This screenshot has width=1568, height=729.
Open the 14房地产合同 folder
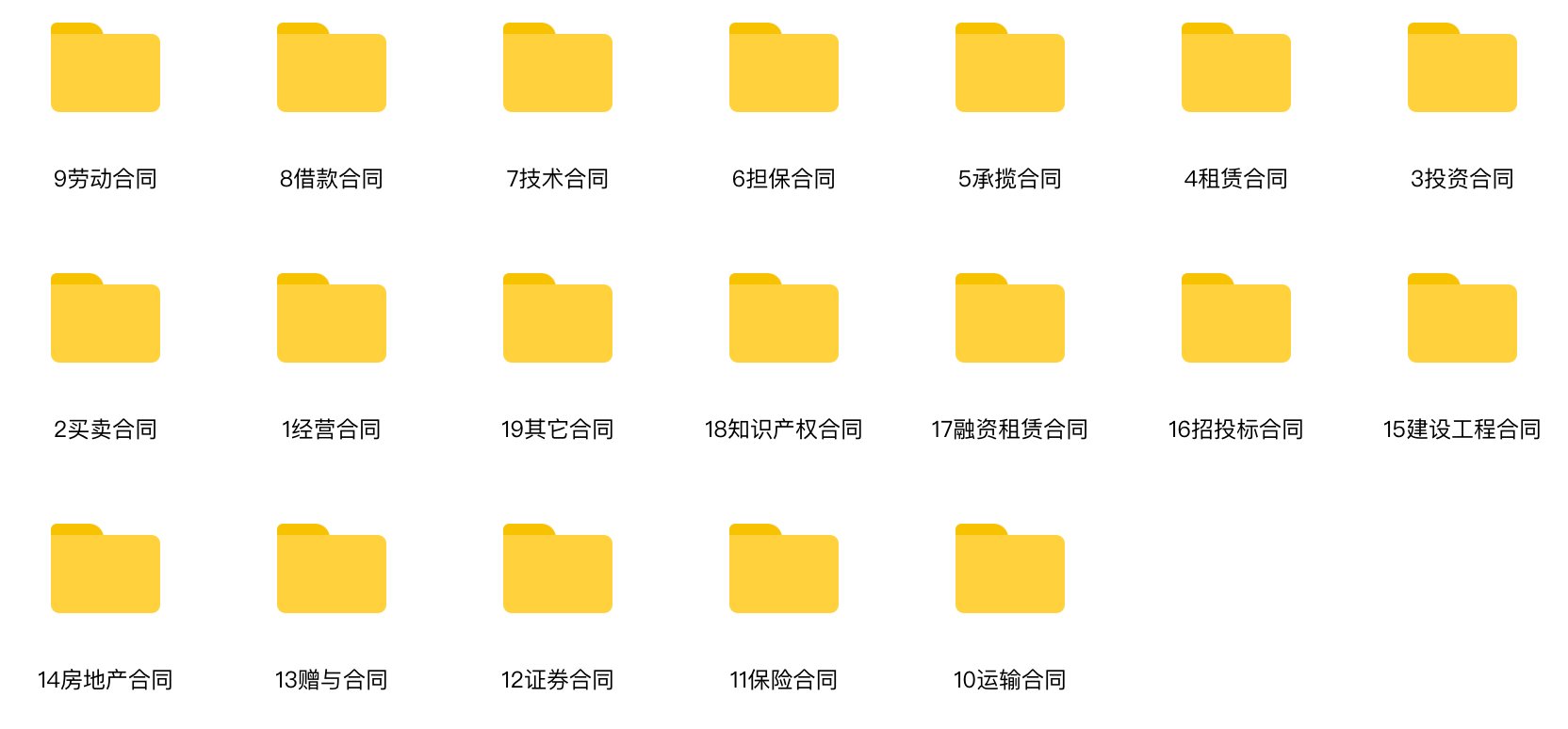(x=106, y=570)
